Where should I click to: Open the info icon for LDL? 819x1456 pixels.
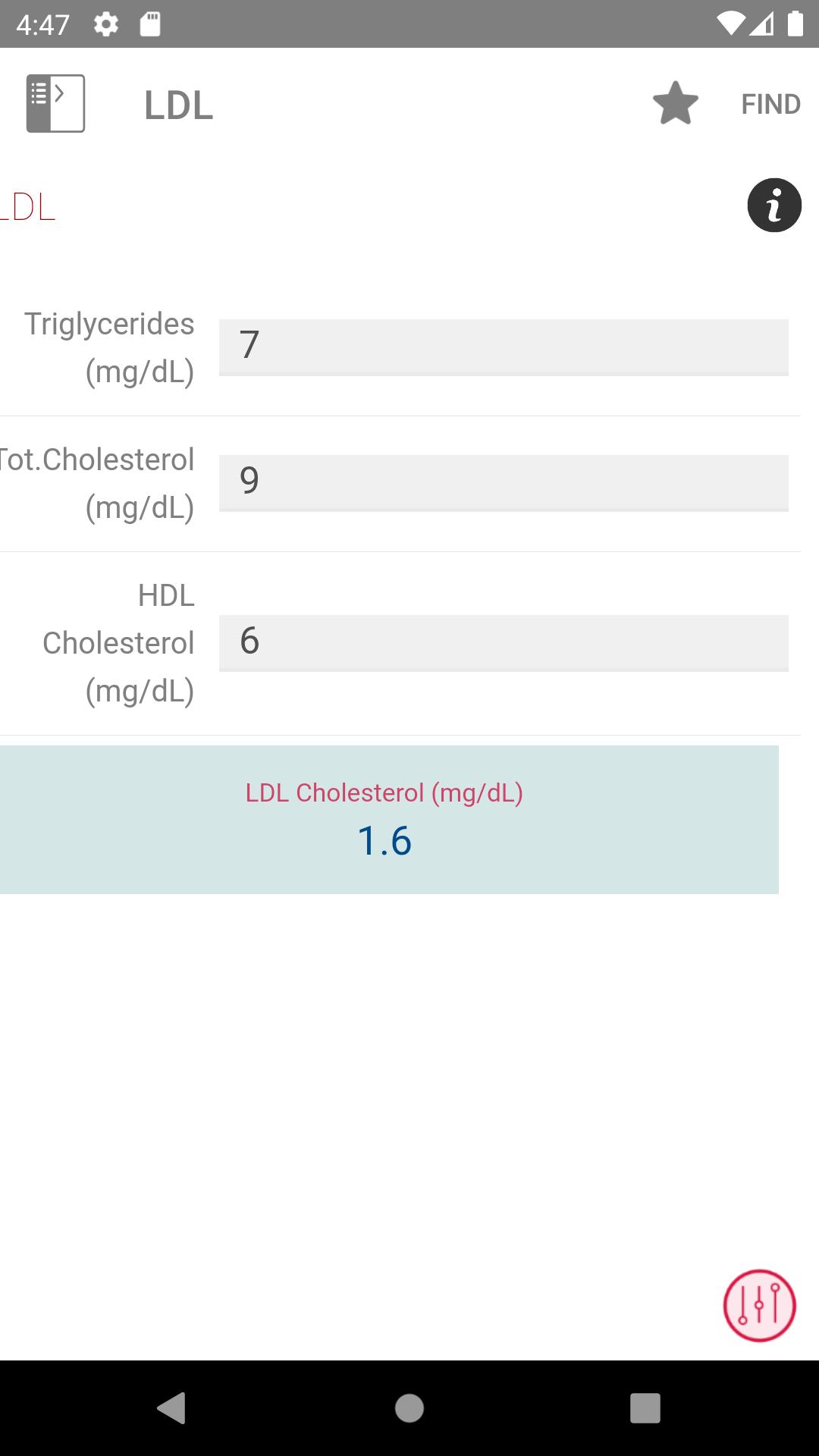point(774,206)
